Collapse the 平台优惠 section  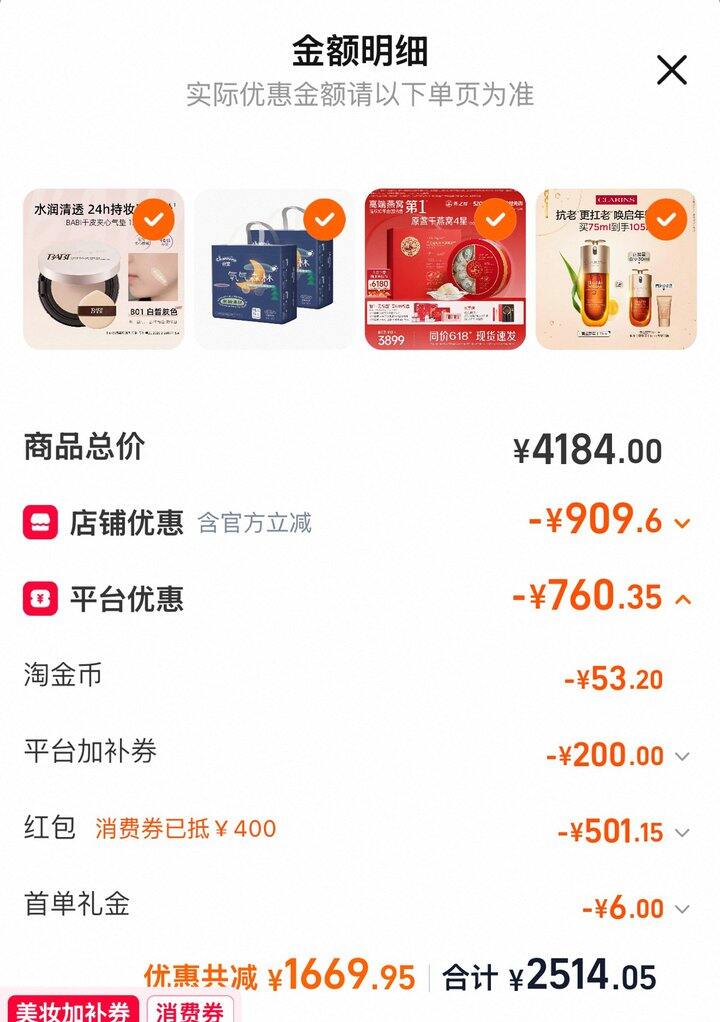(x=683, y=599)
